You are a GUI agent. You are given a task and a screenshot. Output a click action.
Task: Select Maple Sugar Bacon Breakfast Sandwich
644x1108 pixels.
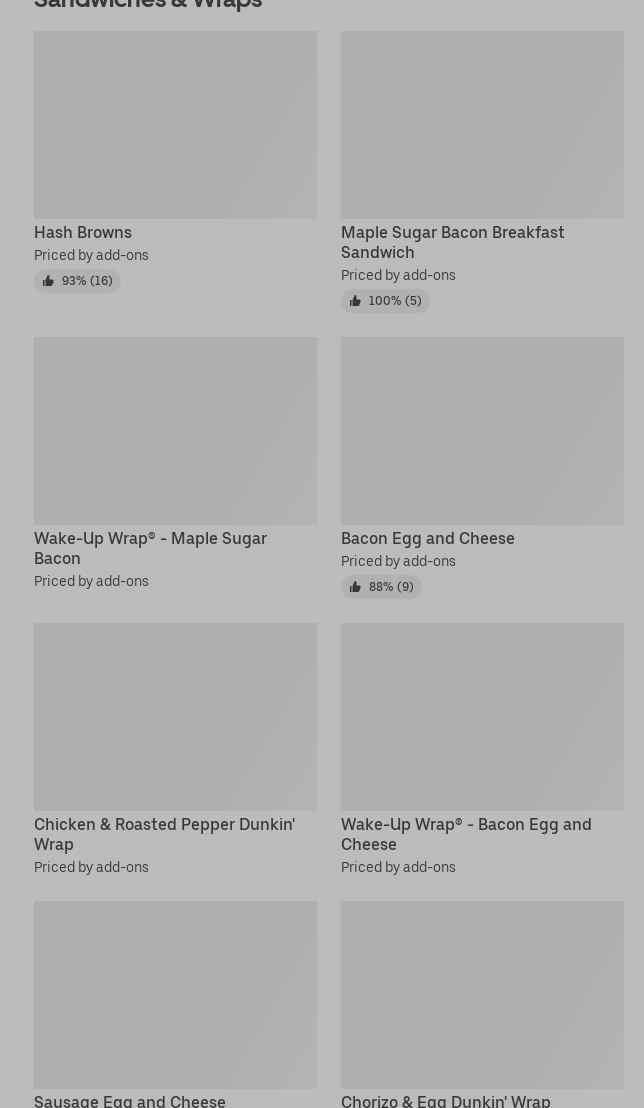pyautogui.click(x=481, y=125)
